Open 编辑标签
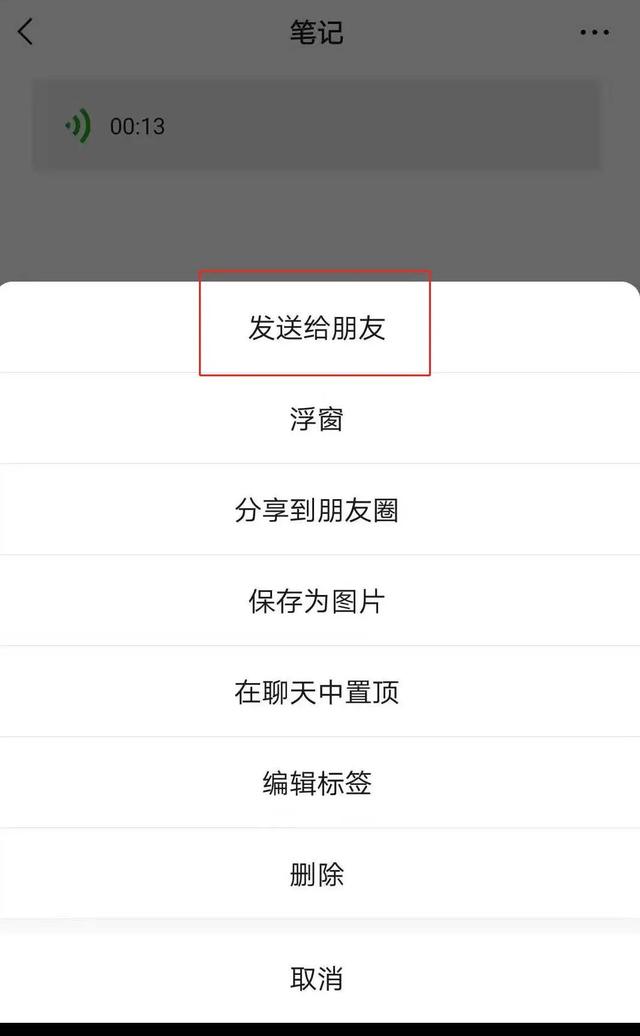This screenshot has width=640, height=1036. [x=320, y=783]
